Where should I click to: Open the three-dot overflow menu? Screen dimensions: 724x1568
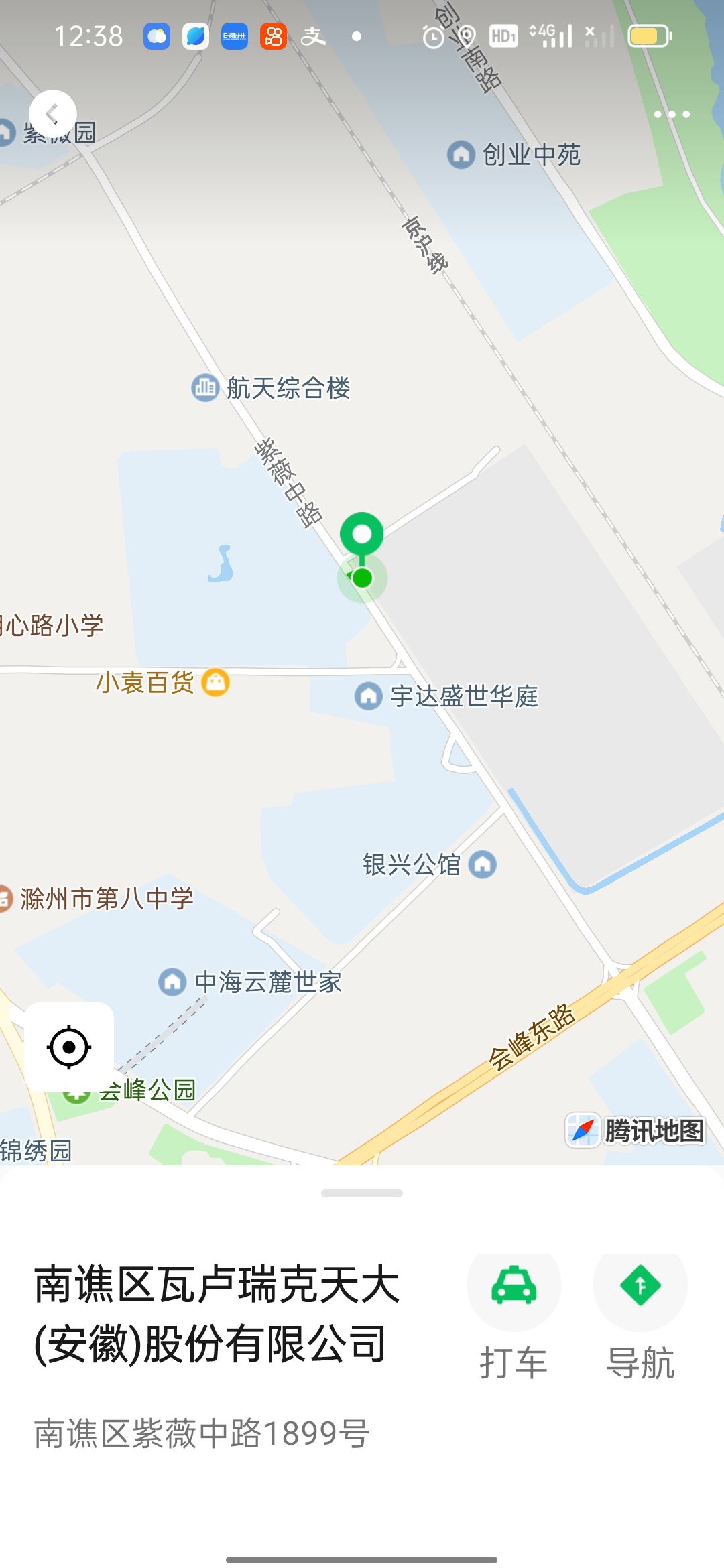672,114
